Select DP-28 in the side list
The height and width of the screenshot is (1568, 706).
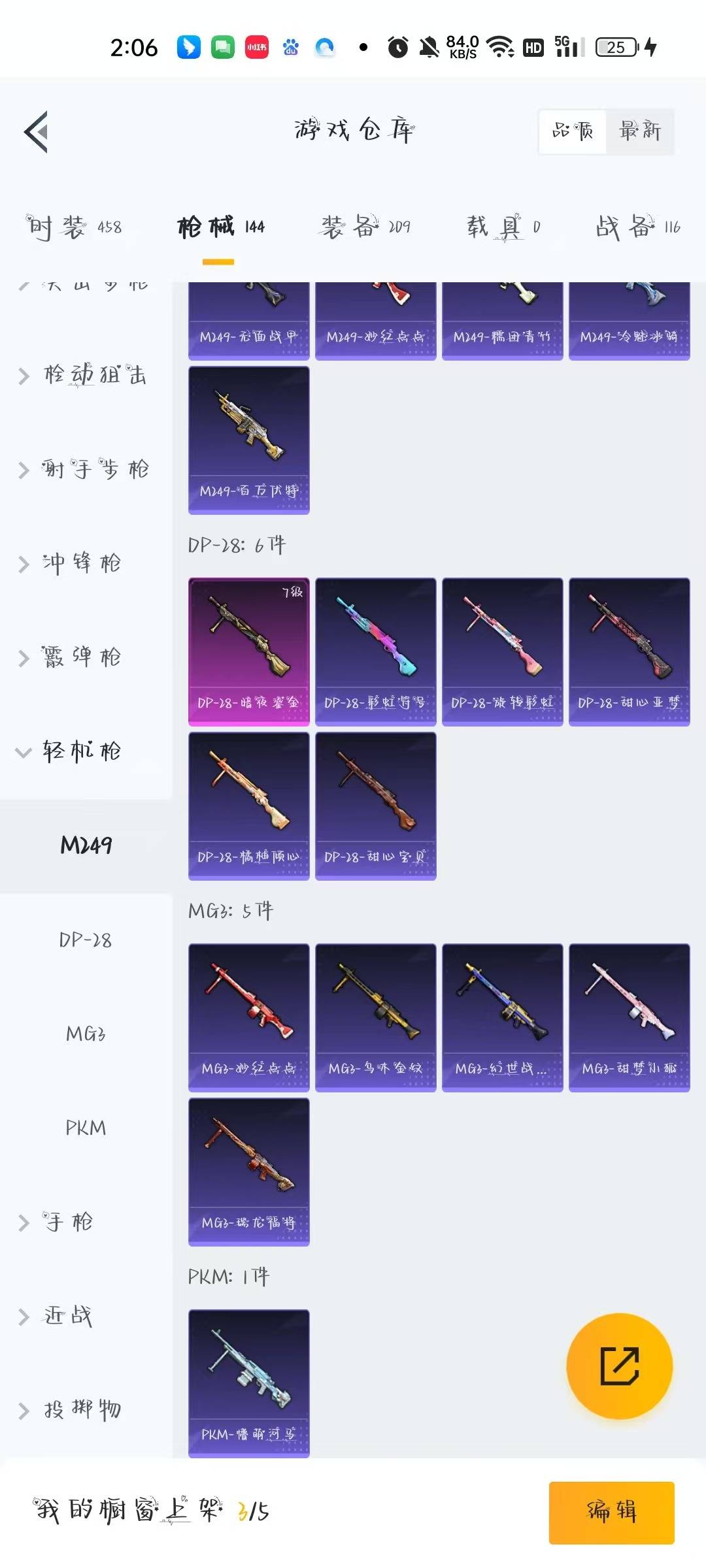86,939
